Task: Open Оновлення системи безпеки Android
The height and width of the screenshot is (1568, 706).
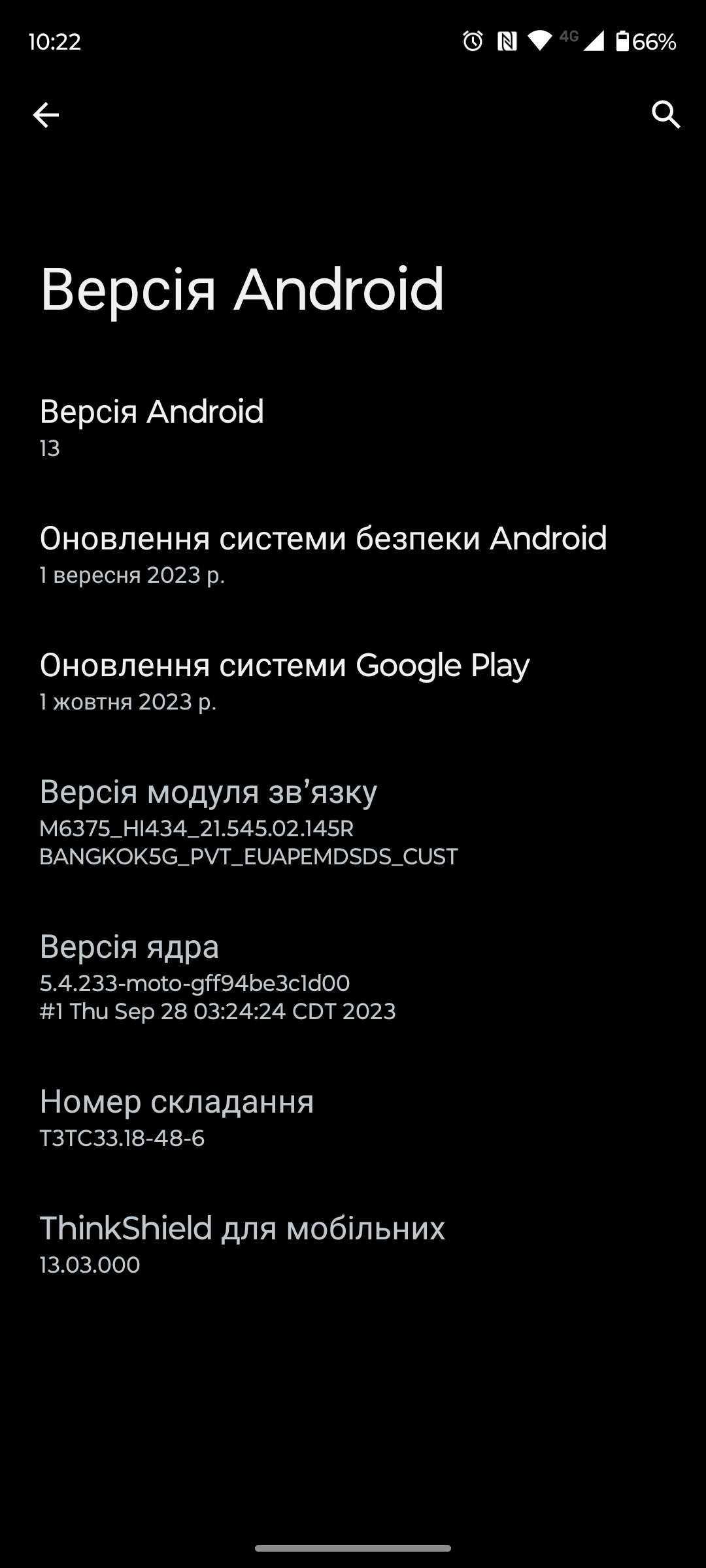Action: click(353, 554)
